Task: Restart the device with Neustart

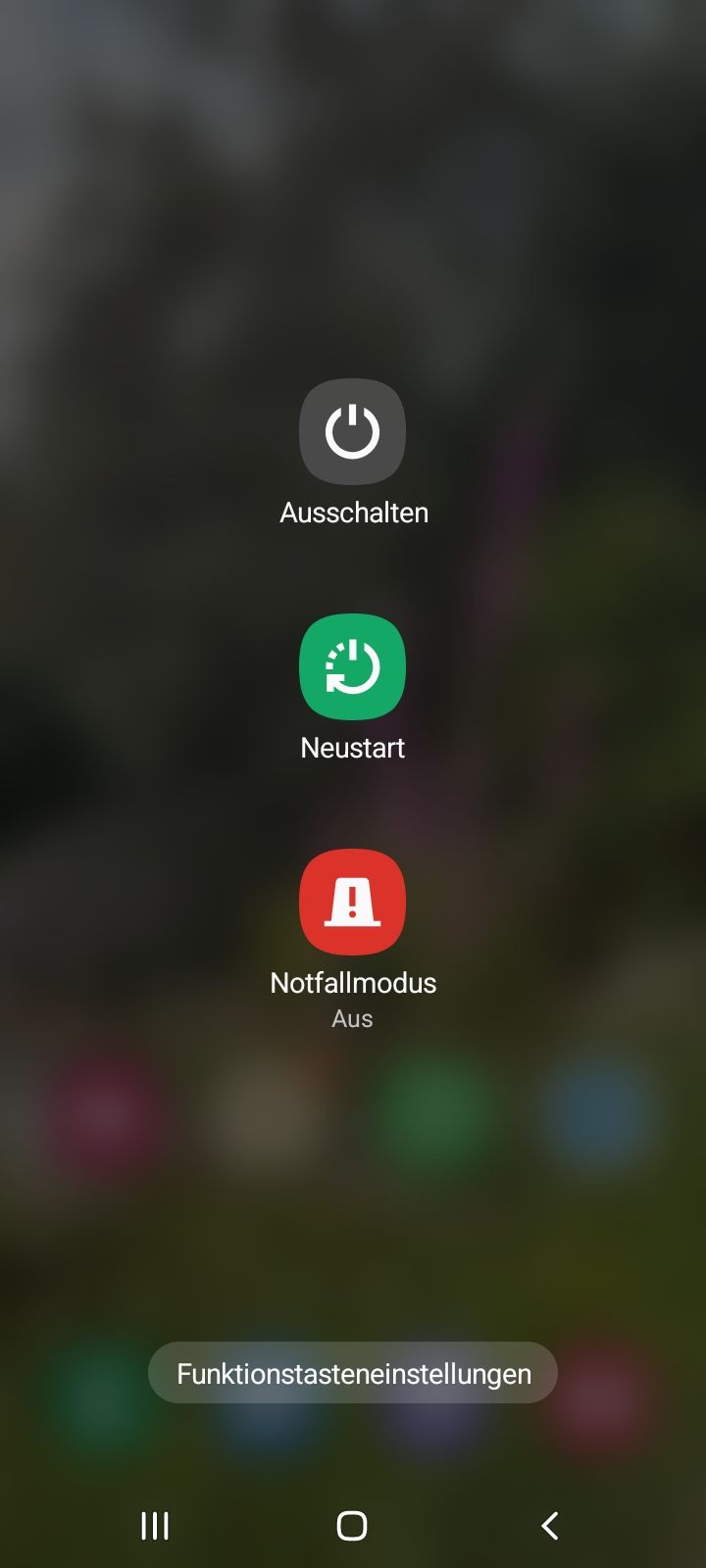Action: point(352,667)
